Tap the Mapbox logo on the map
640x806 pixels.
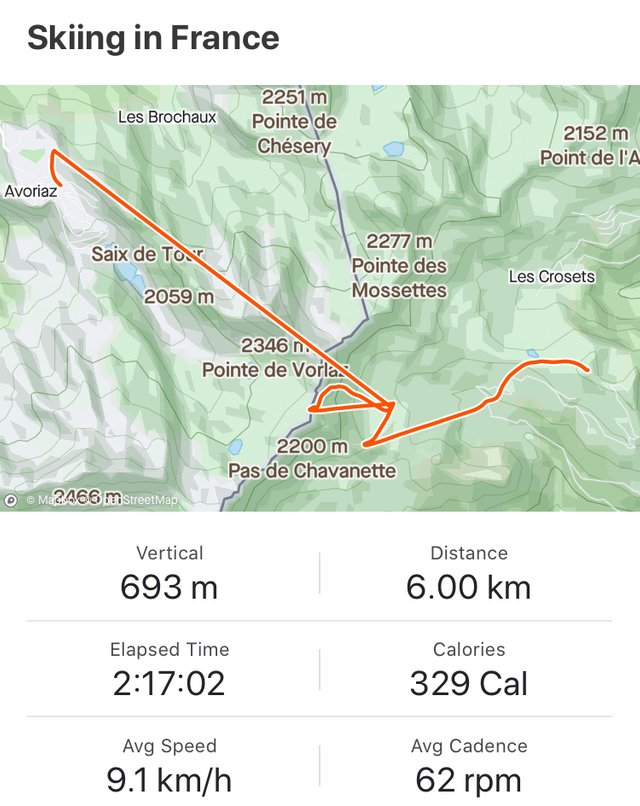click(x=12, y=499)
